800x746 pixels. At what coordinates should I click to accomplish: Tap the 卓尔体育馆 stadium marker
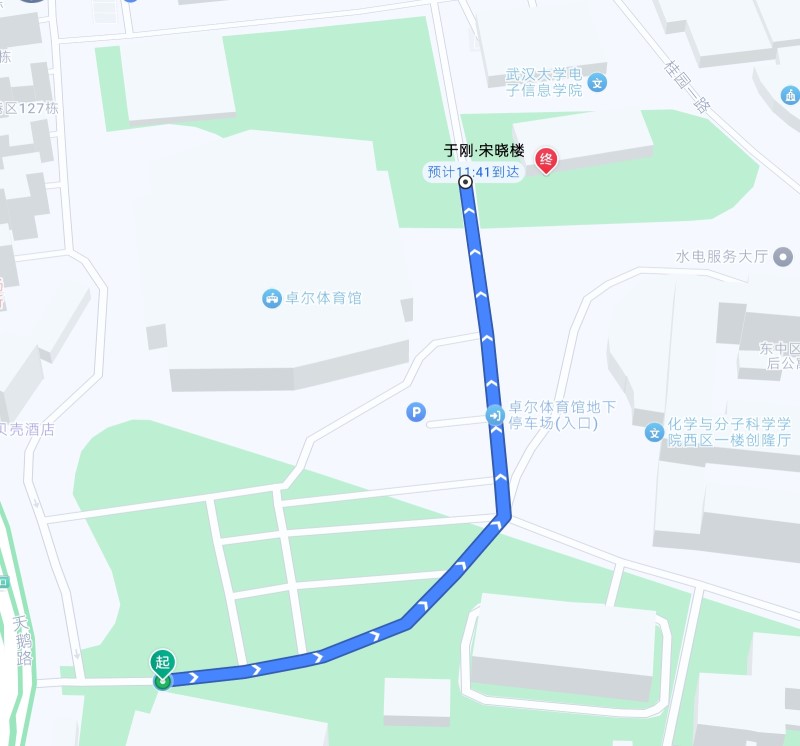tap(271, 298)
